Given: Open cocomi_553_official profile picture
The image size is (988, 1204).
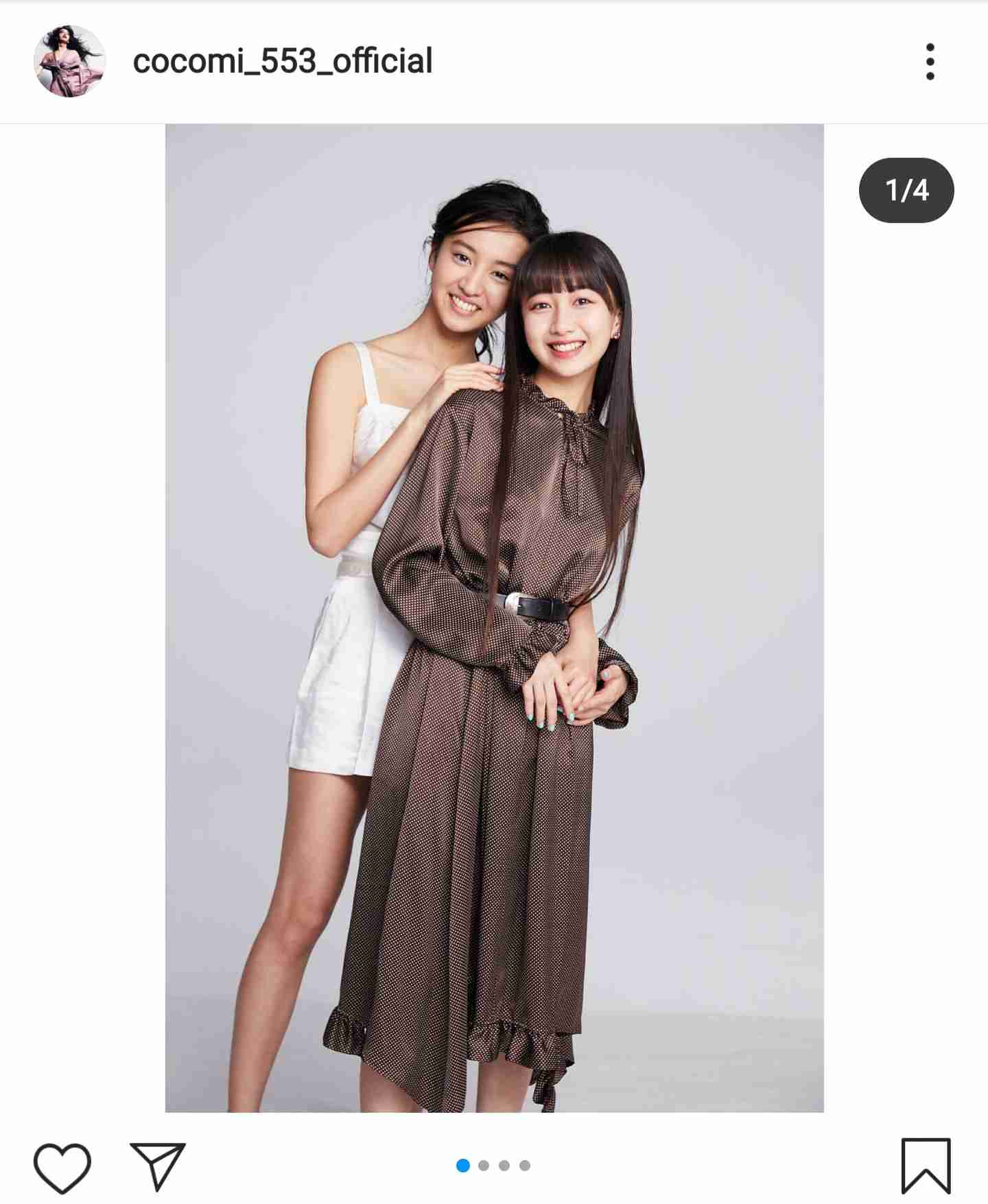Looking at the screenshot, I should point(69,62).
